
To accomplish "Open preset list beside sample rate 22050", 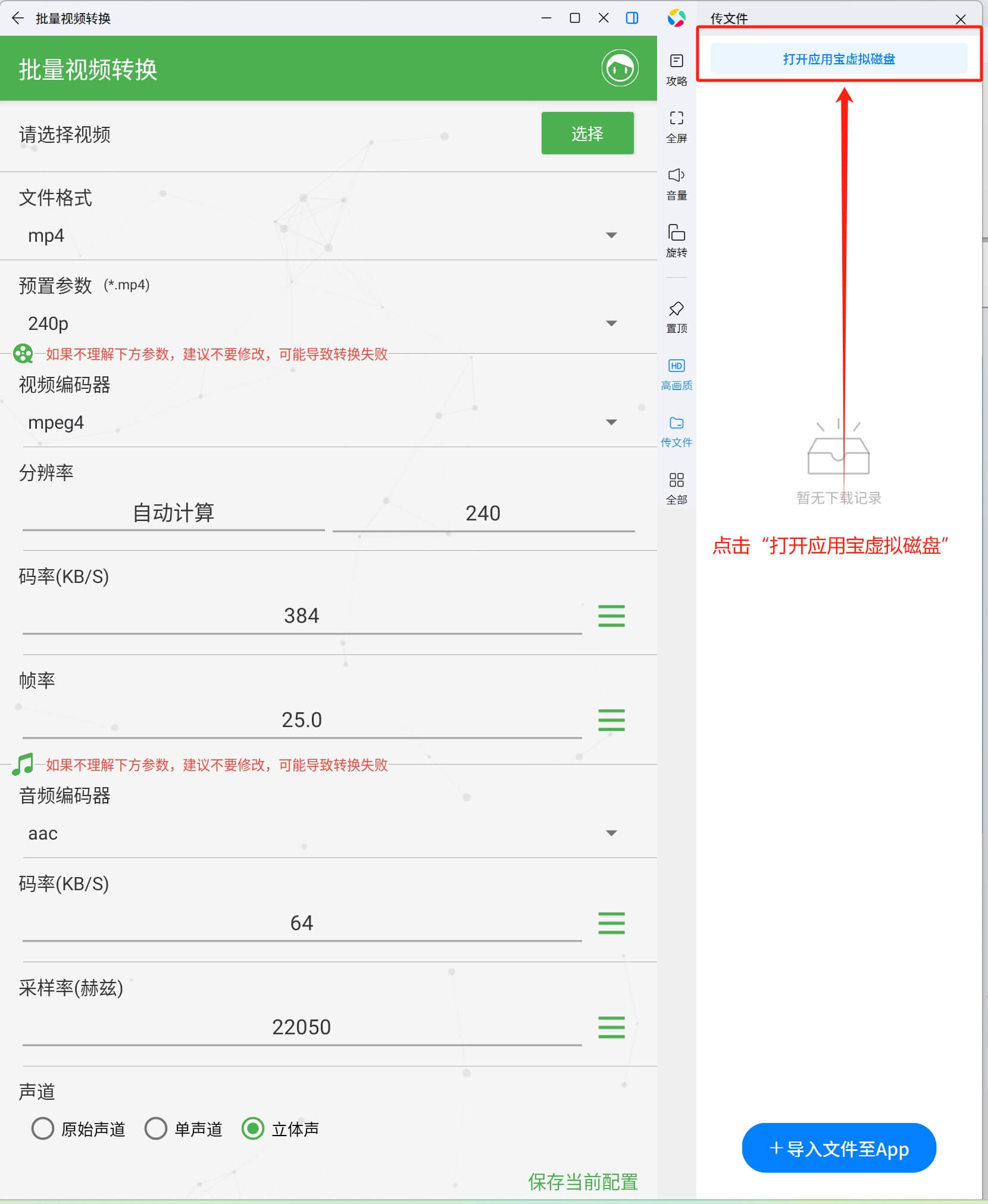I will point(611,1027).
